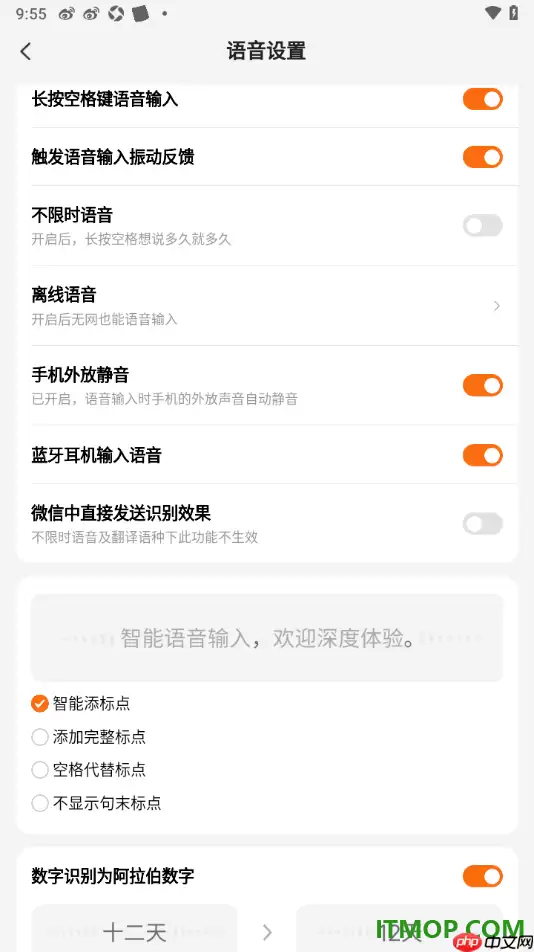Enable 微信中直接发送识别效果
This screenshot has width=534, height=952.
(483, 523)
